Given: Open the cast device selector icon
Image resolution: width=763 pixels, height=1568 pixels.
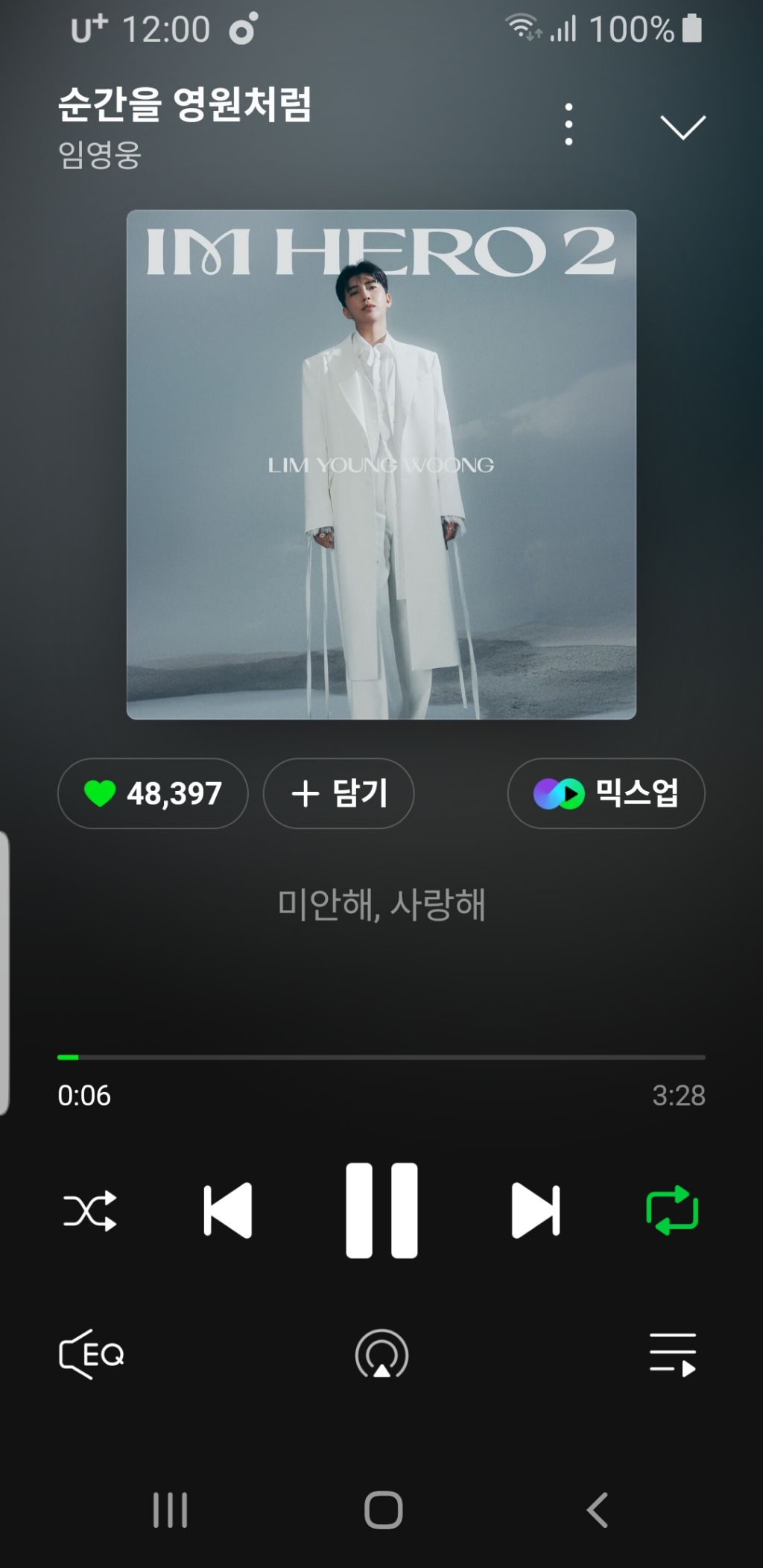Looking at the screenshot, I should [381, 1354].
